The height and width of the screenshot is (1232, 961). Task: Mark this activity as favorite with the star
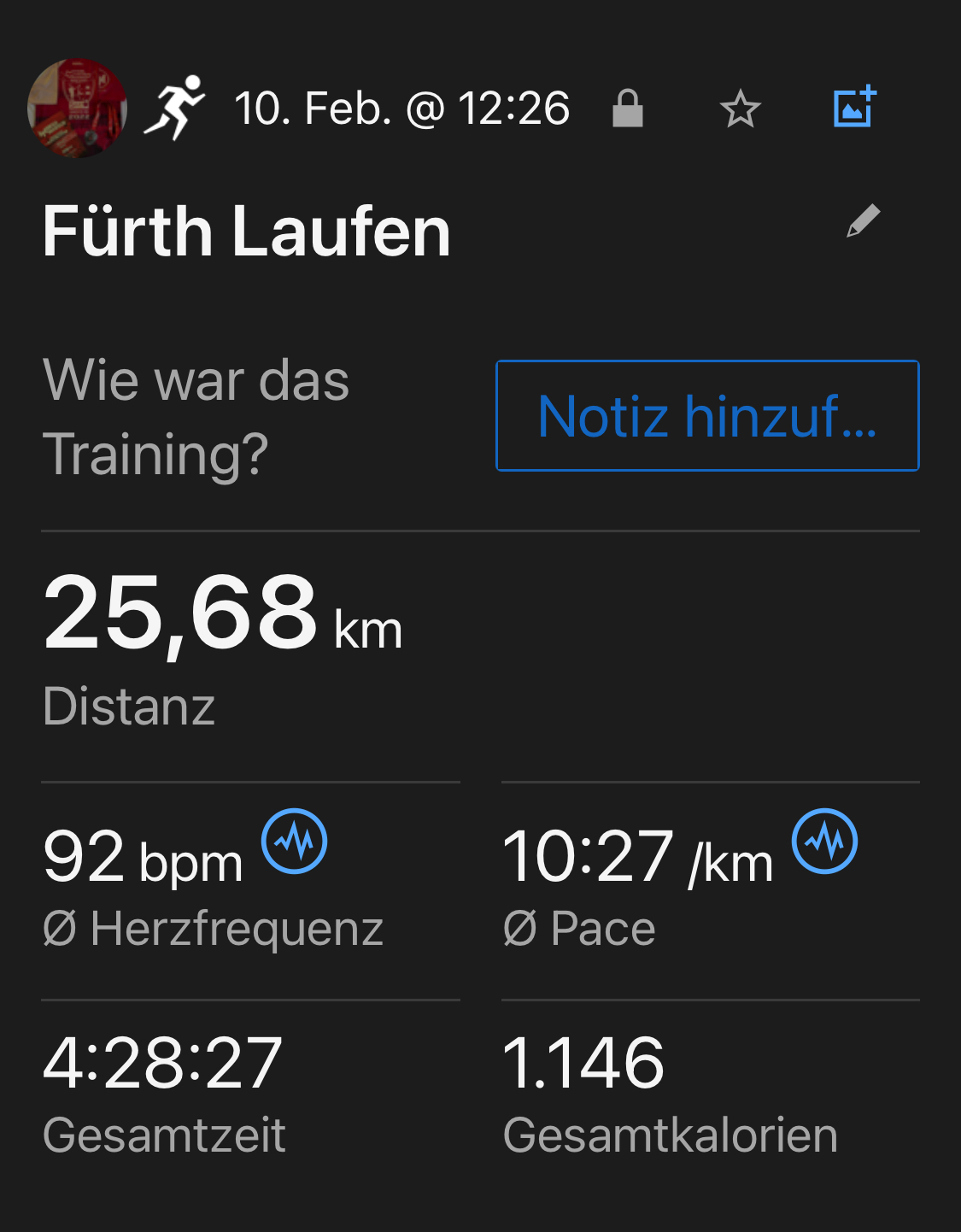pyautogui.click(x=740, y=109)
